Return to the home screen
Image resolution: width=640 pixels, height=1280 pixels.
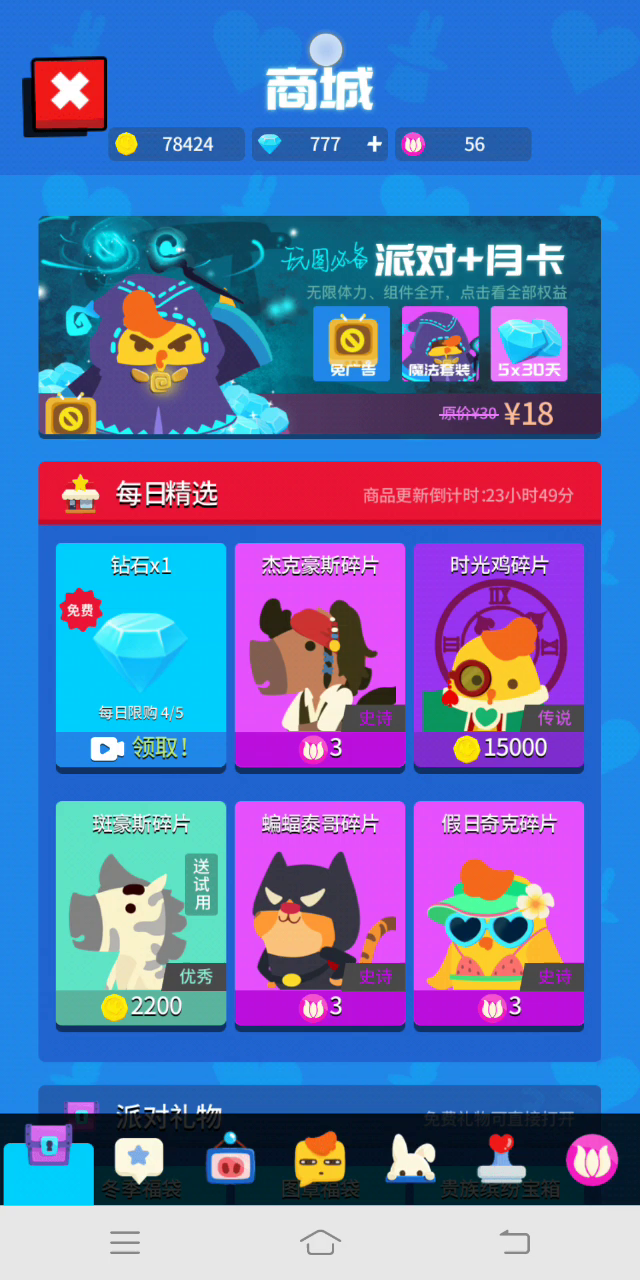tap(320, 1242)
